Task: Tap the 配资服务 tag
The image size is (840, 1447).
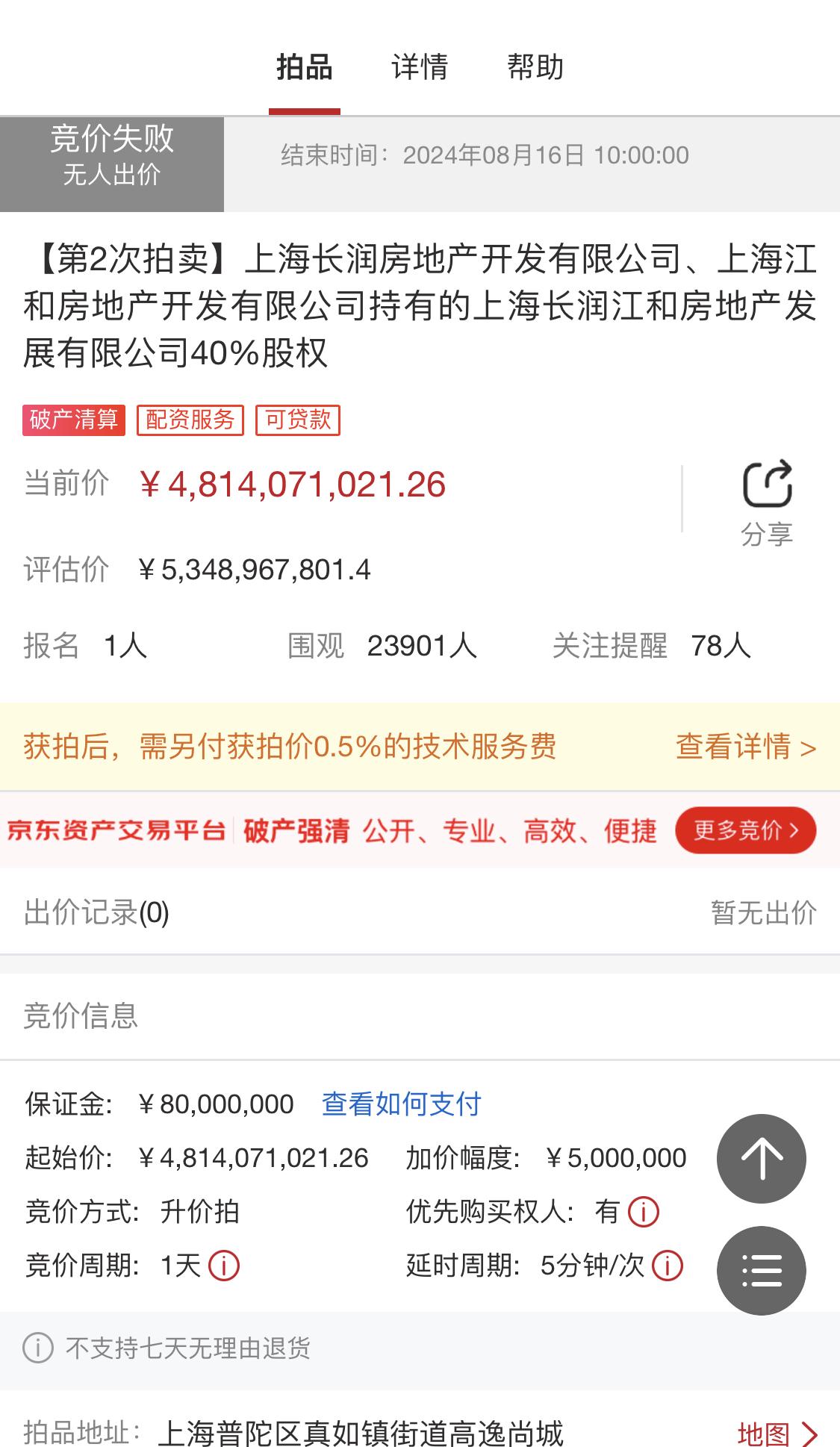Action: [190, 420]
